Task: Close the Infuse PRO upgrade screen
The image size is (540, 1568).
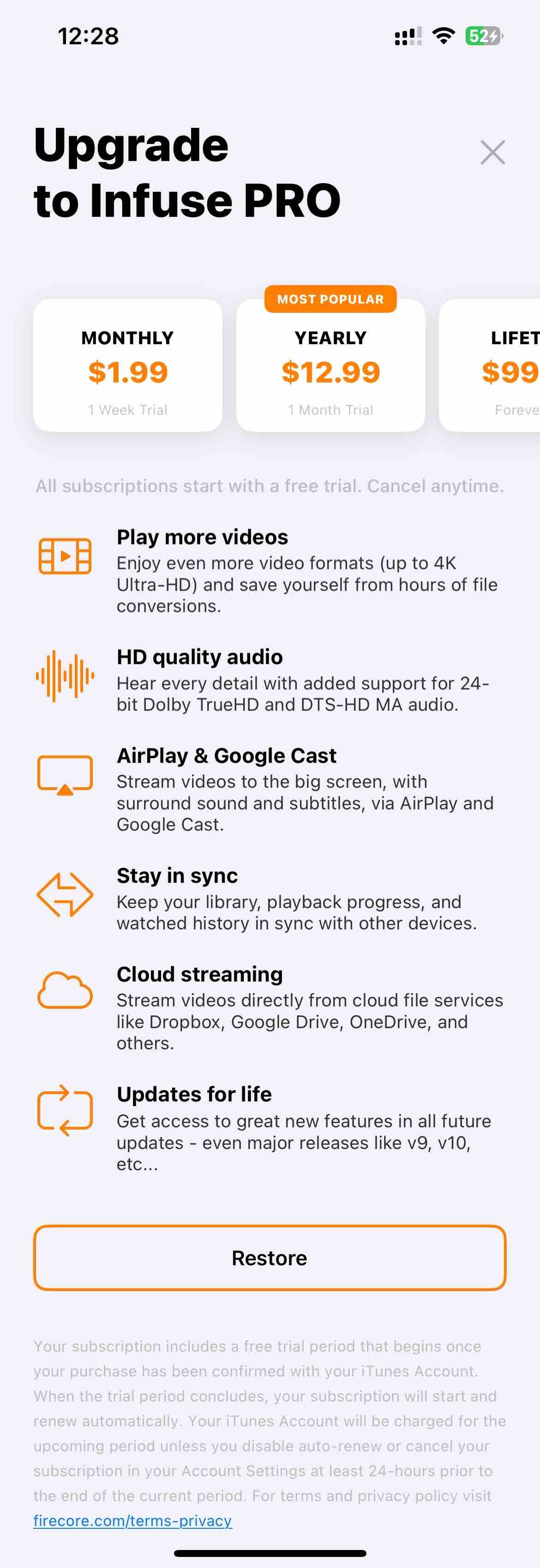Action: pos(492,152)
